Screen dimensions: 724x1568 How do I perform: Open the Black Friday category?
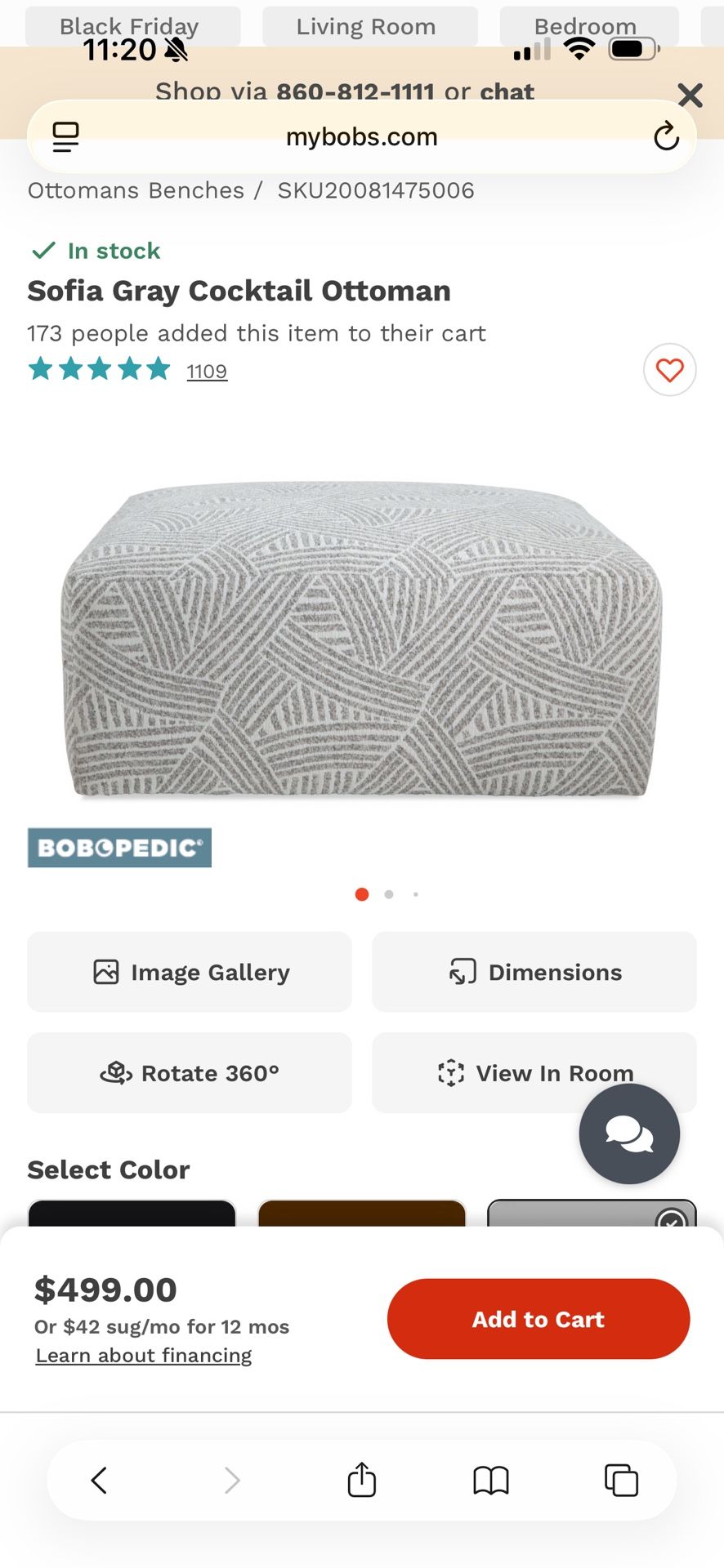128,26
